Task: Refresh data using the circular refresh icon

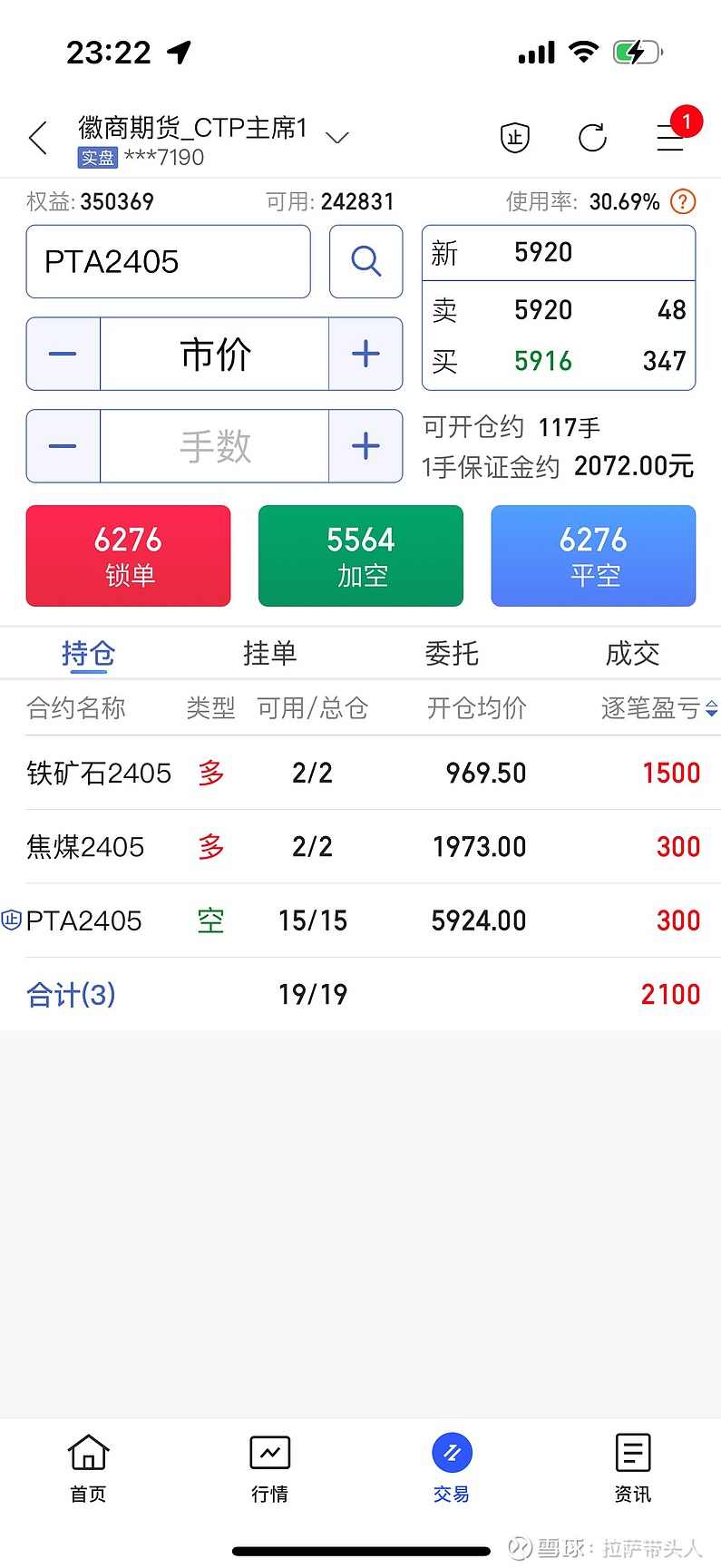Action: (592, 138)
